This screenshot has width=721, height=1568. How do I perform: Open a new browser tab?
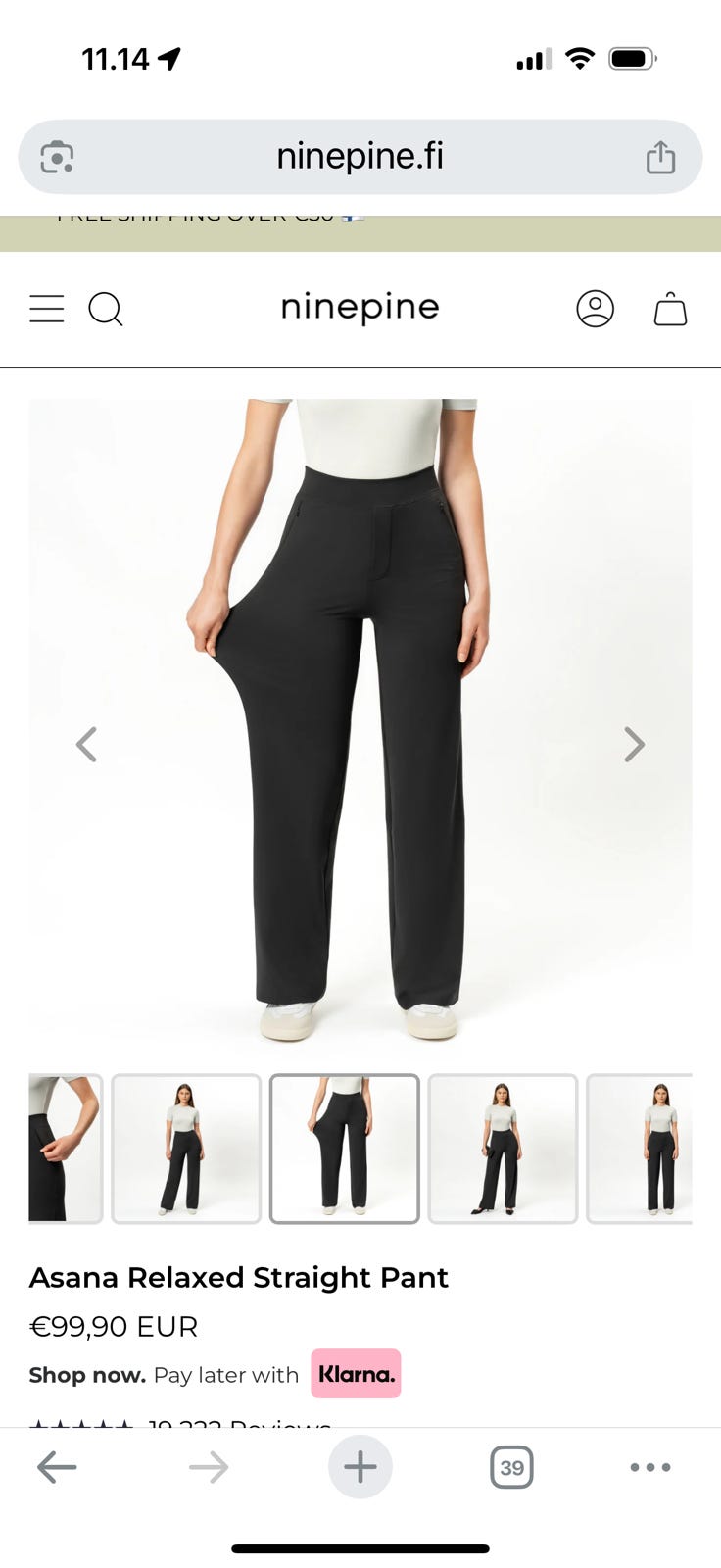click(x=360, y=1467)
